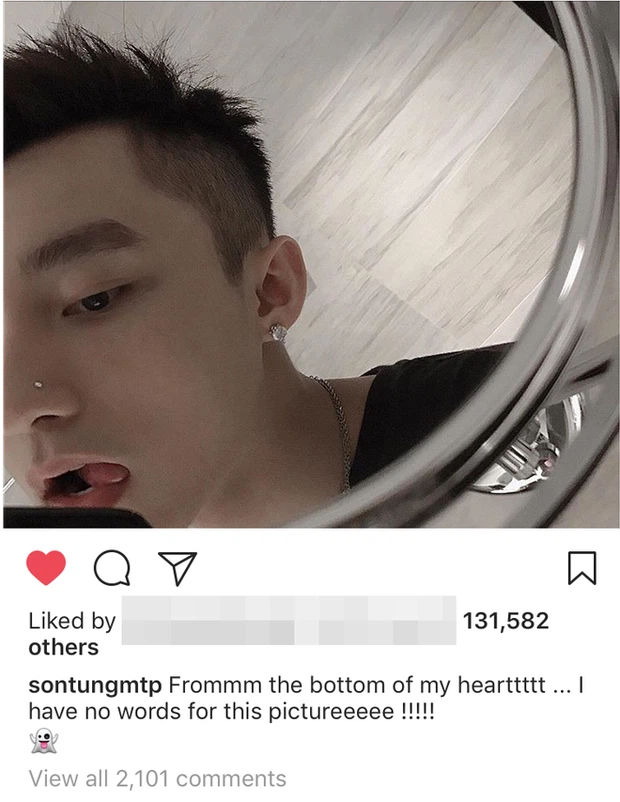Share the post via paper plane icon
This screenshot has height=802, width=620.
coord(177,568)
